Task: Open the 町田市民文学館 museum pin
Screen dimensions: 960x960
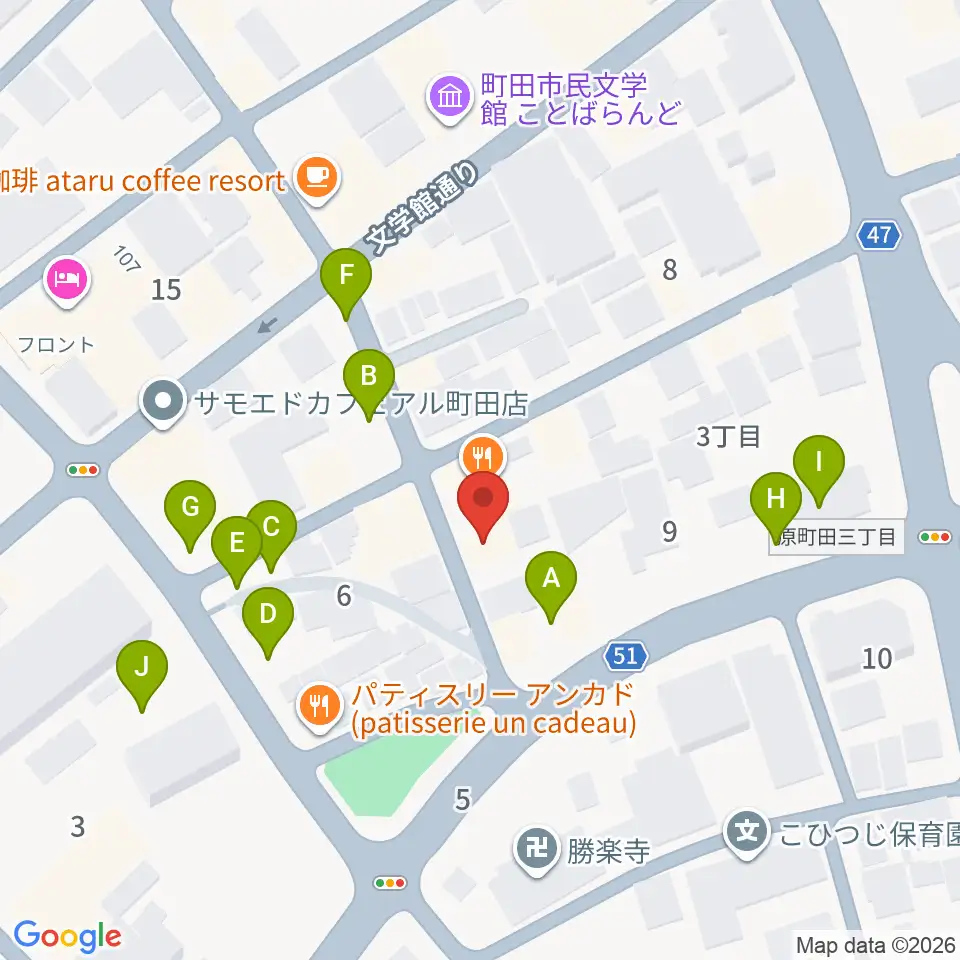Action: point(449,99)
